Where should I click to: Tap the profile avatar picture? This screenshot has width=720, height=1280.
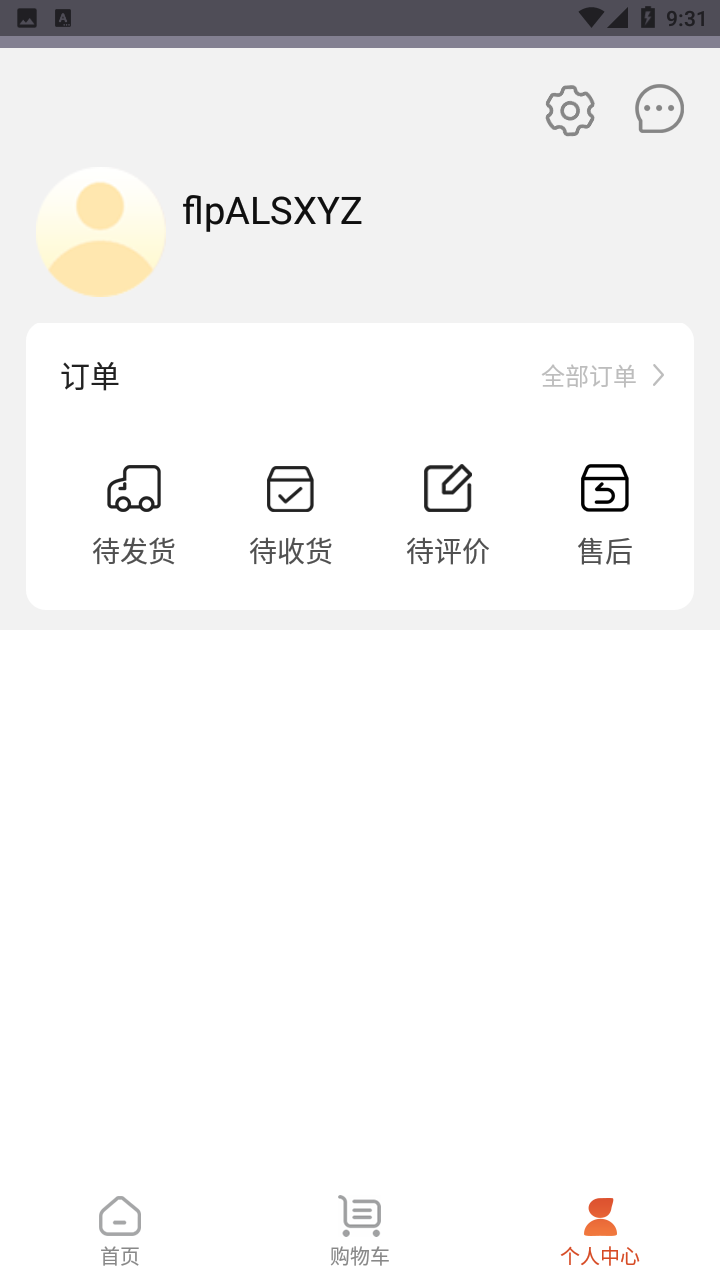[x=100, y=232]
